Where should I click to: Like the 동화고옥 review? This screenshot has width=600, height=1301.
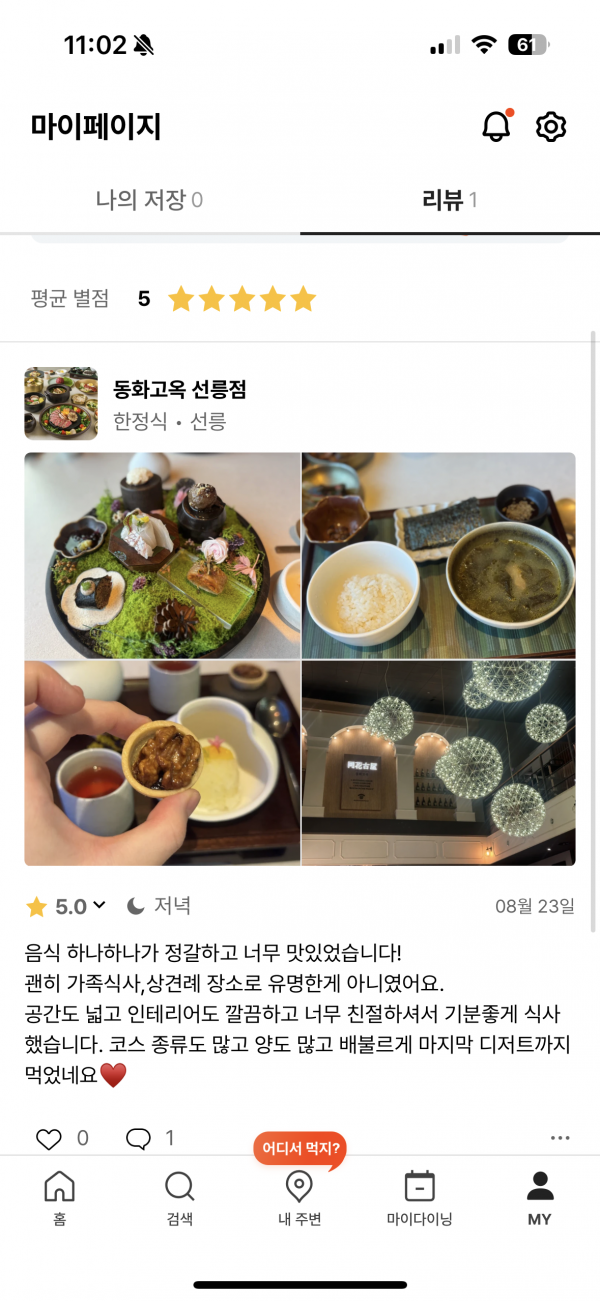coord(49,1138)
